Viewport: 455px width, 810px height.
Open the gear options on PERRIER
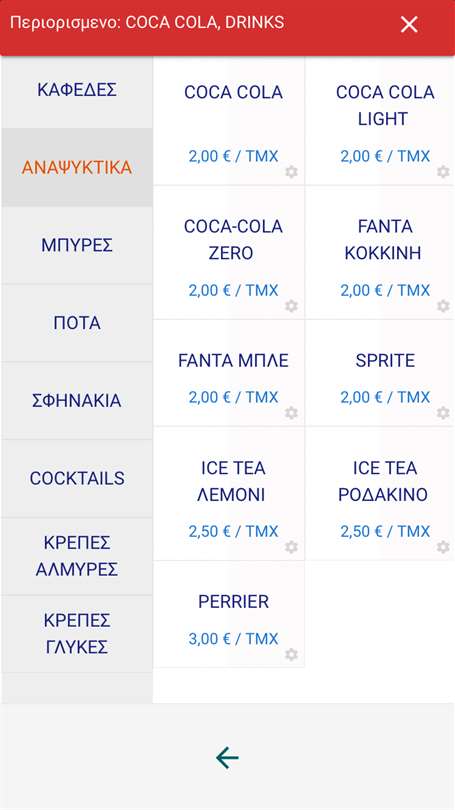(291, 655)
